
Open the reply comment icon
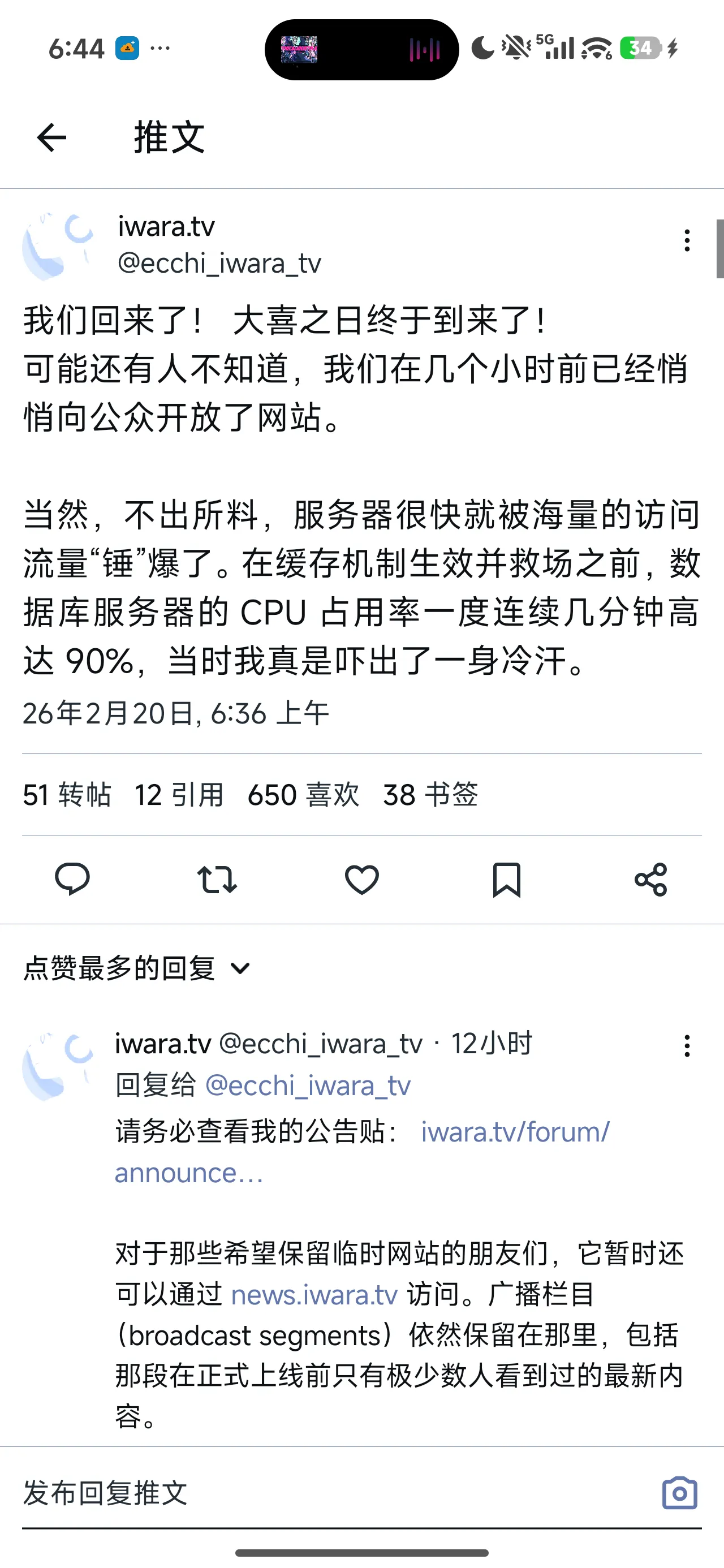72,878
